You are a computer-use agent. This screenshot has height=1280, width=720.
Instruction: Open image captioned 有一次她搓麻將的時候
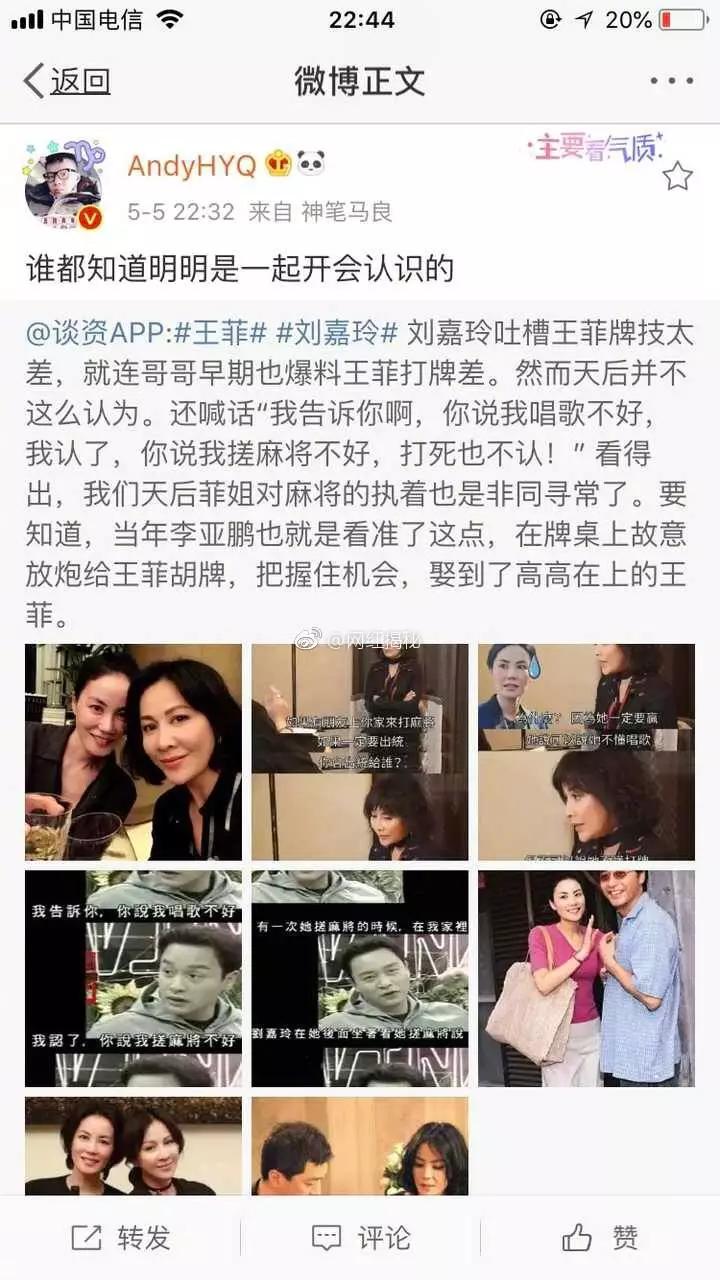(360, 979)
